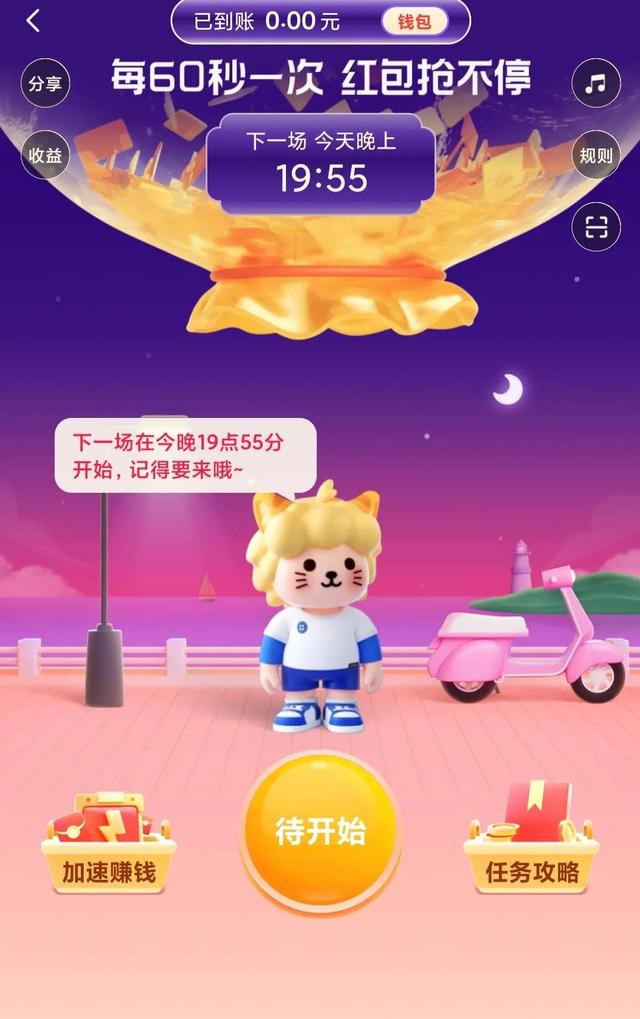Open 加速赚钱 to speed up earning

coord(109,848)
